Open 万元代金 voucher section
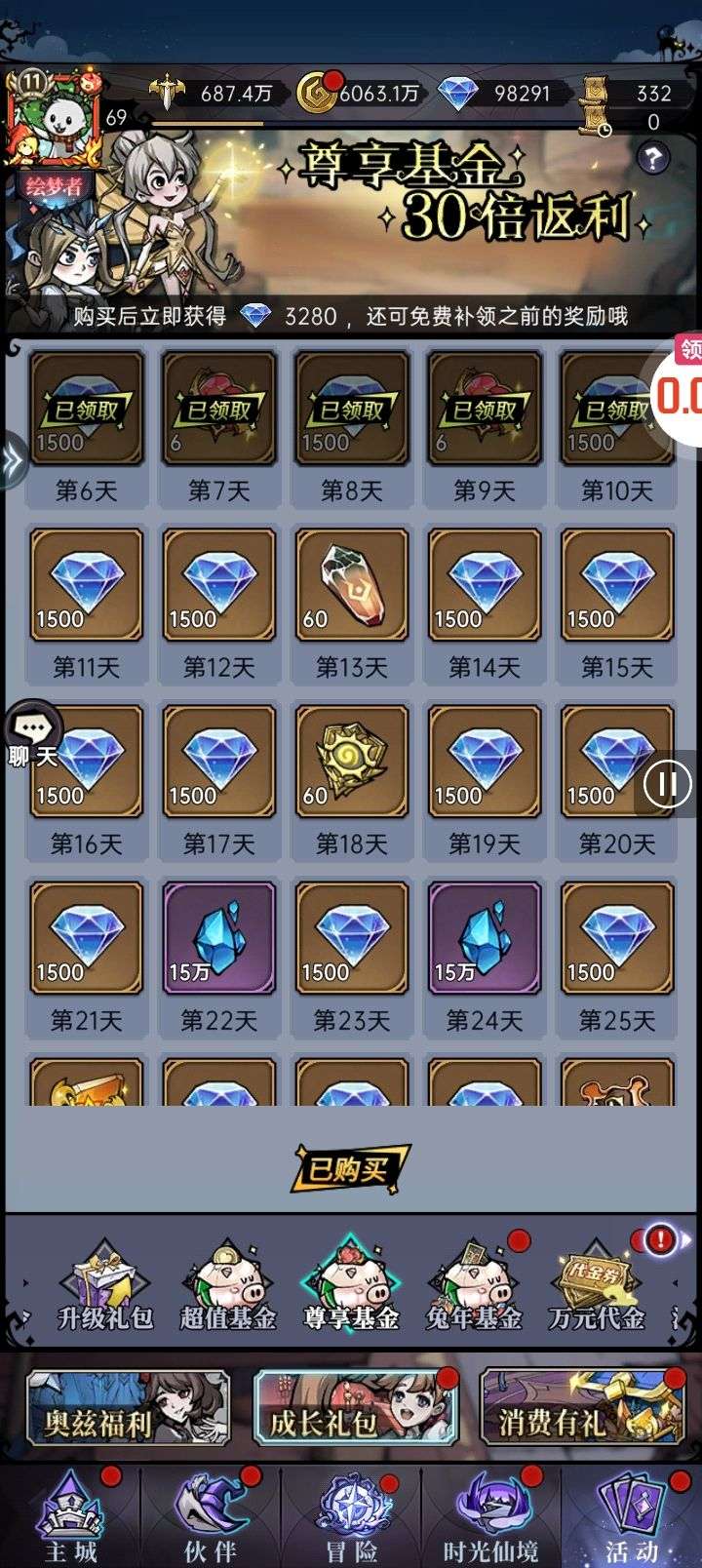 (596, 1287)
